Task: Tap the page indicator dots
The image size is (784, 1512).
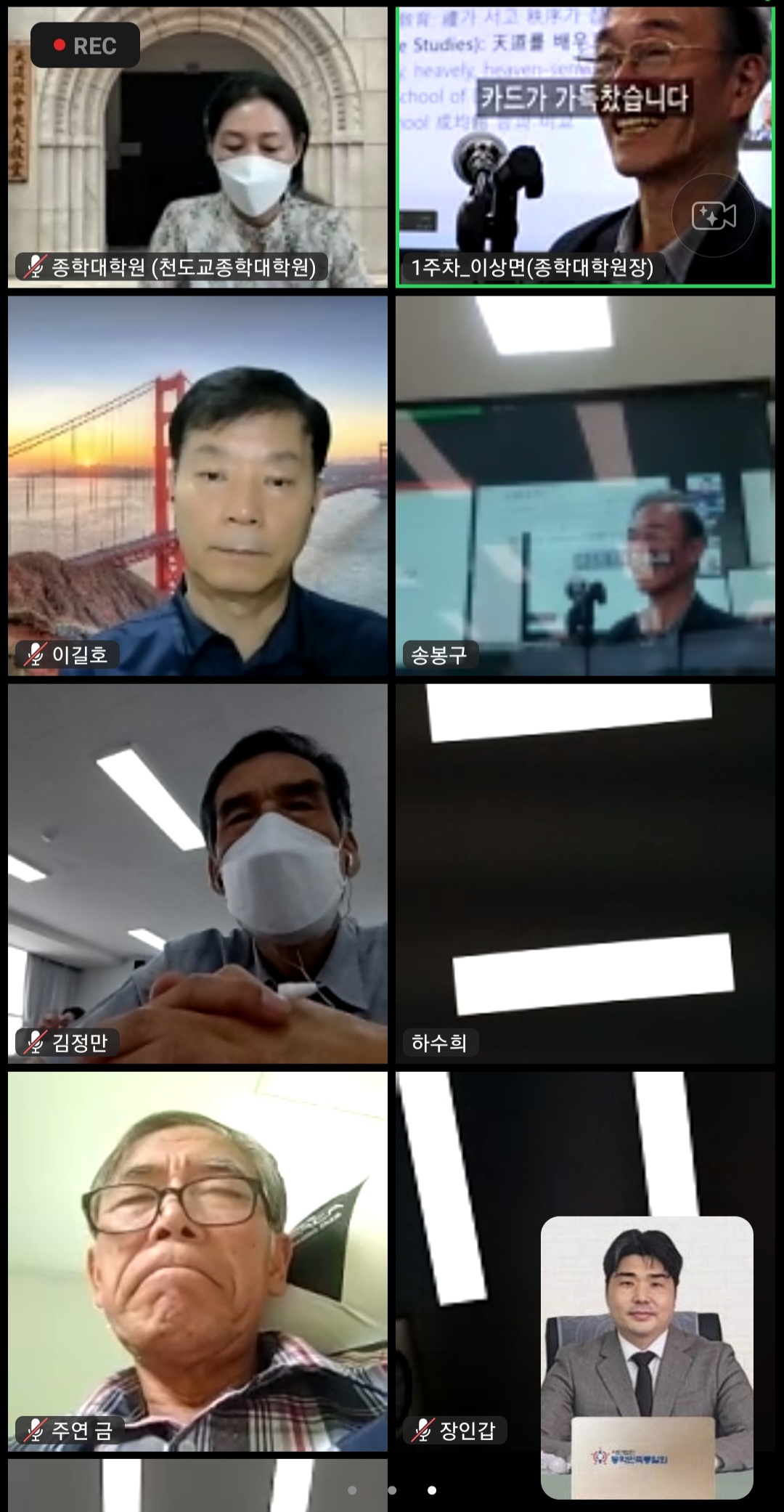Action: pos(392,1490)
